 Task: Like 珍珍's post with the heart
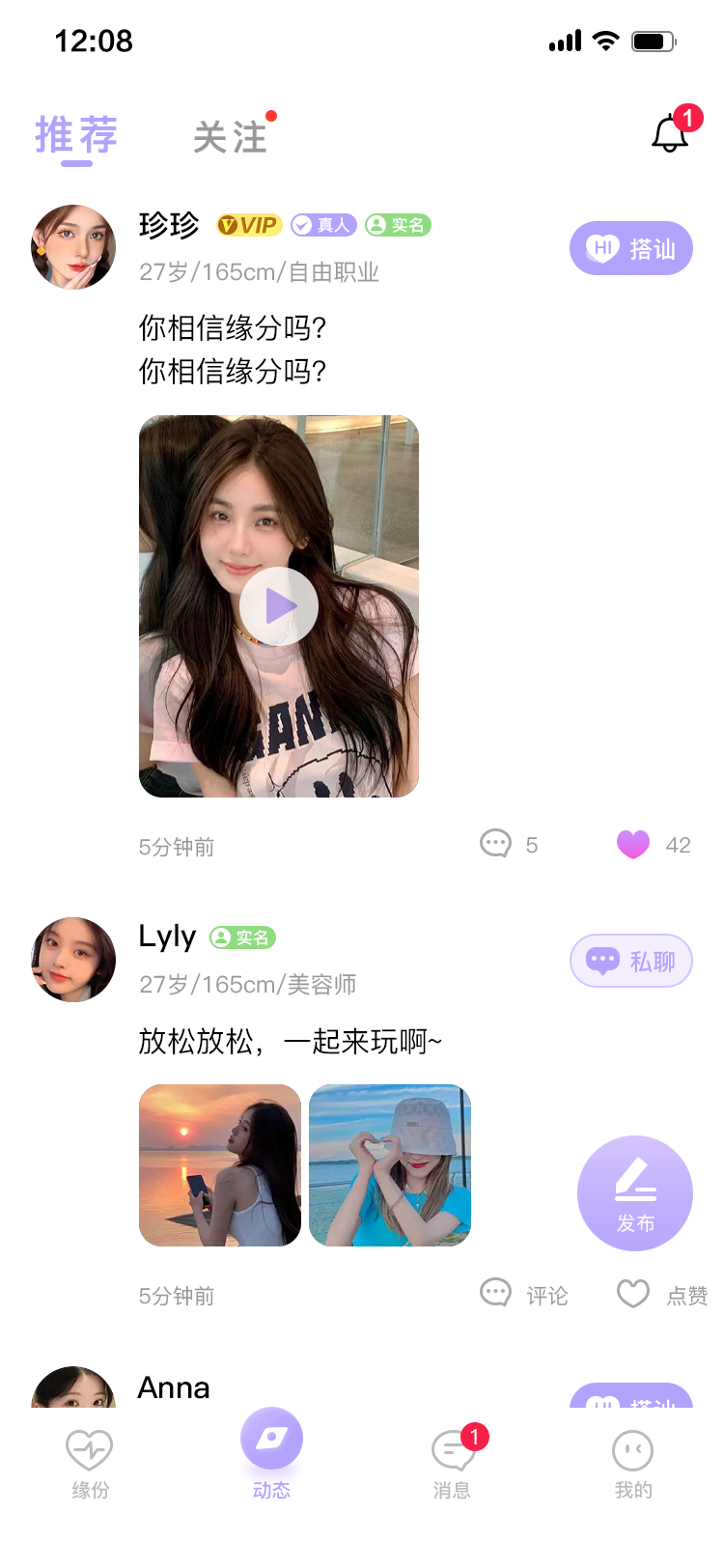click(633, 845)
